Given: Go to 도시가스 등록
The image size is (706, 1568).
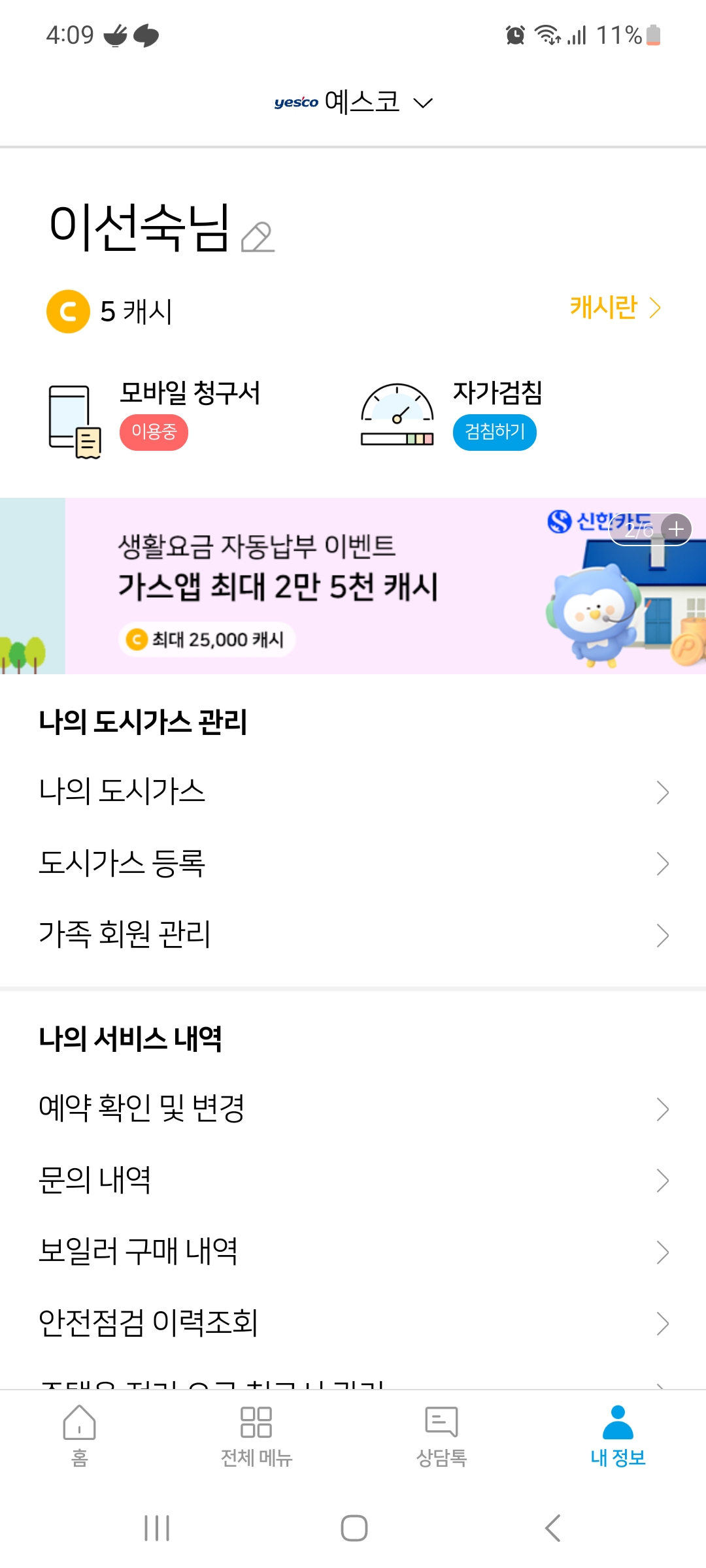Looking at the screenshot, I should coord(353,863).
